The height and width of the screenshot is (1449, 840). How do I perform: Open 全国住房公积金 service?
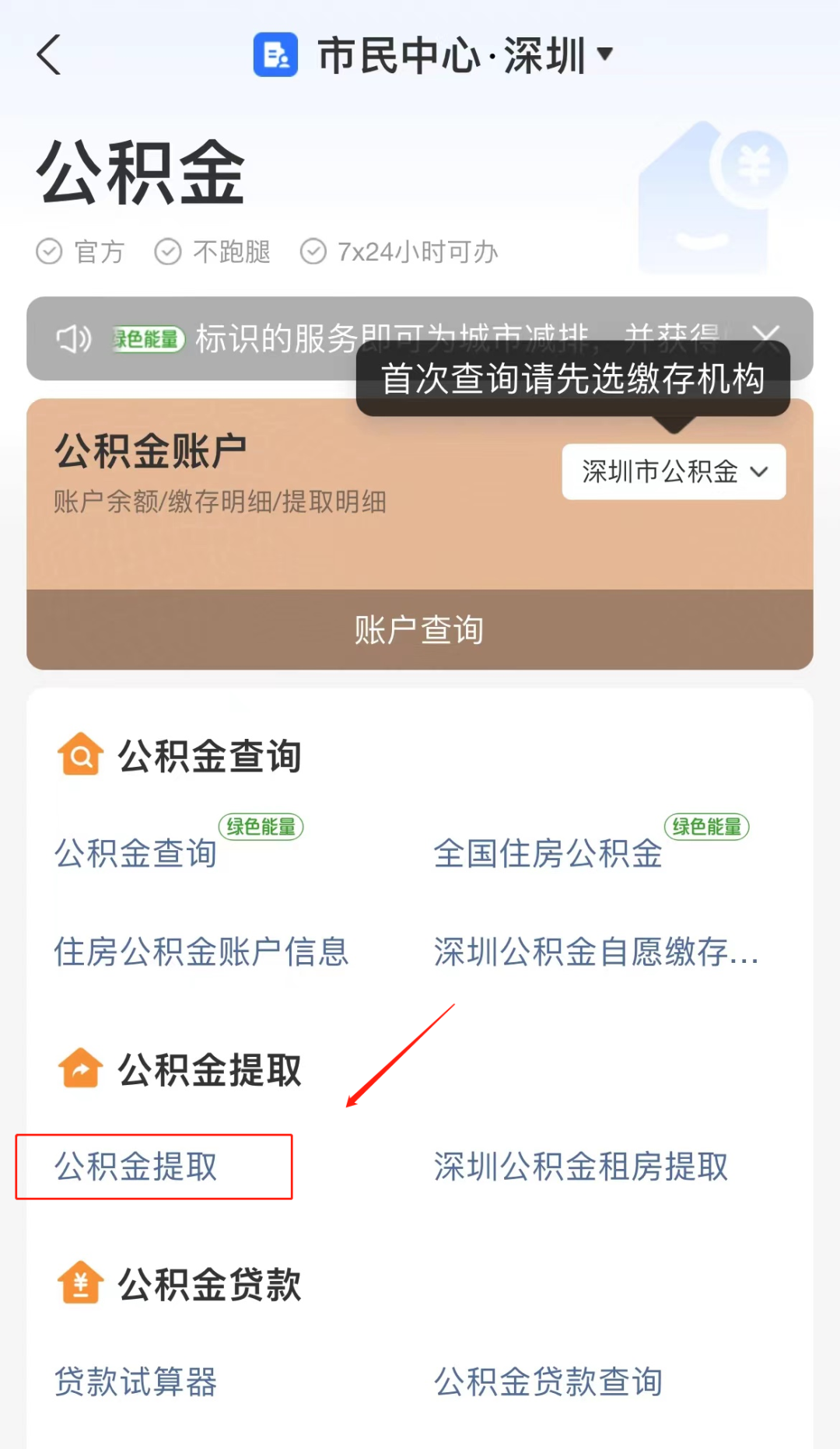(x=548, y=853)
